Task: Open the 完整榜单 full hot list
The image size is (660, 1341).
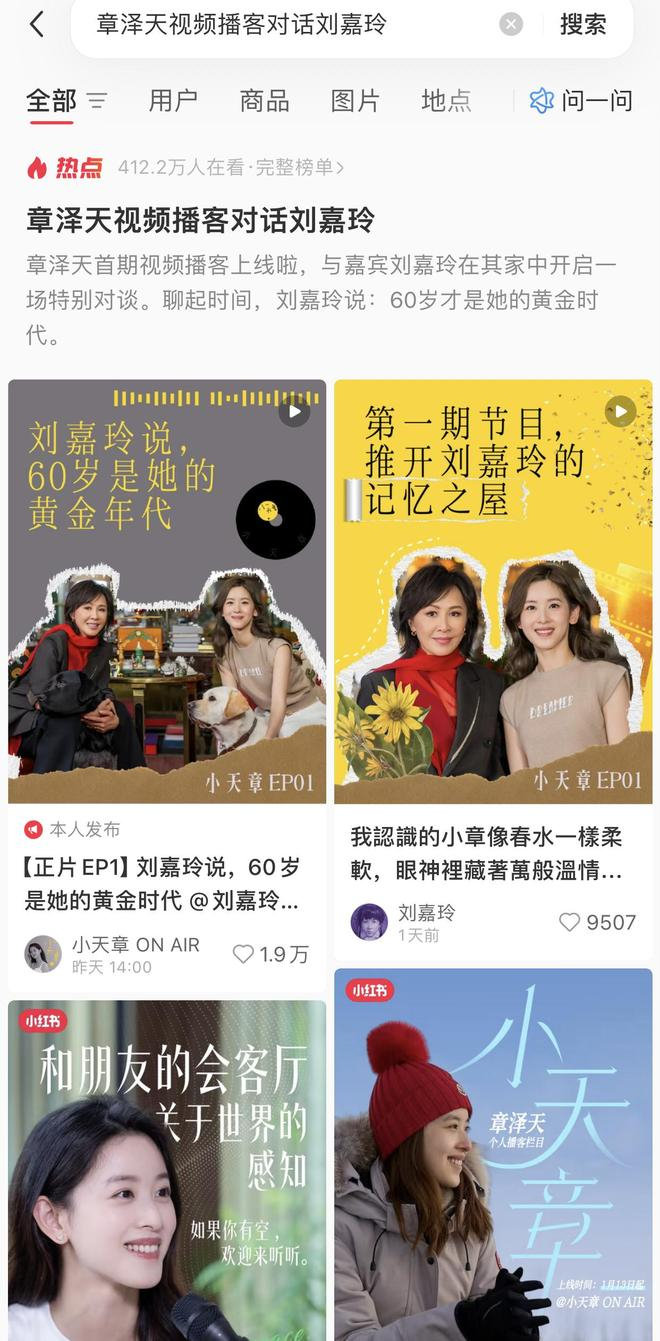Action: point(299,168)
